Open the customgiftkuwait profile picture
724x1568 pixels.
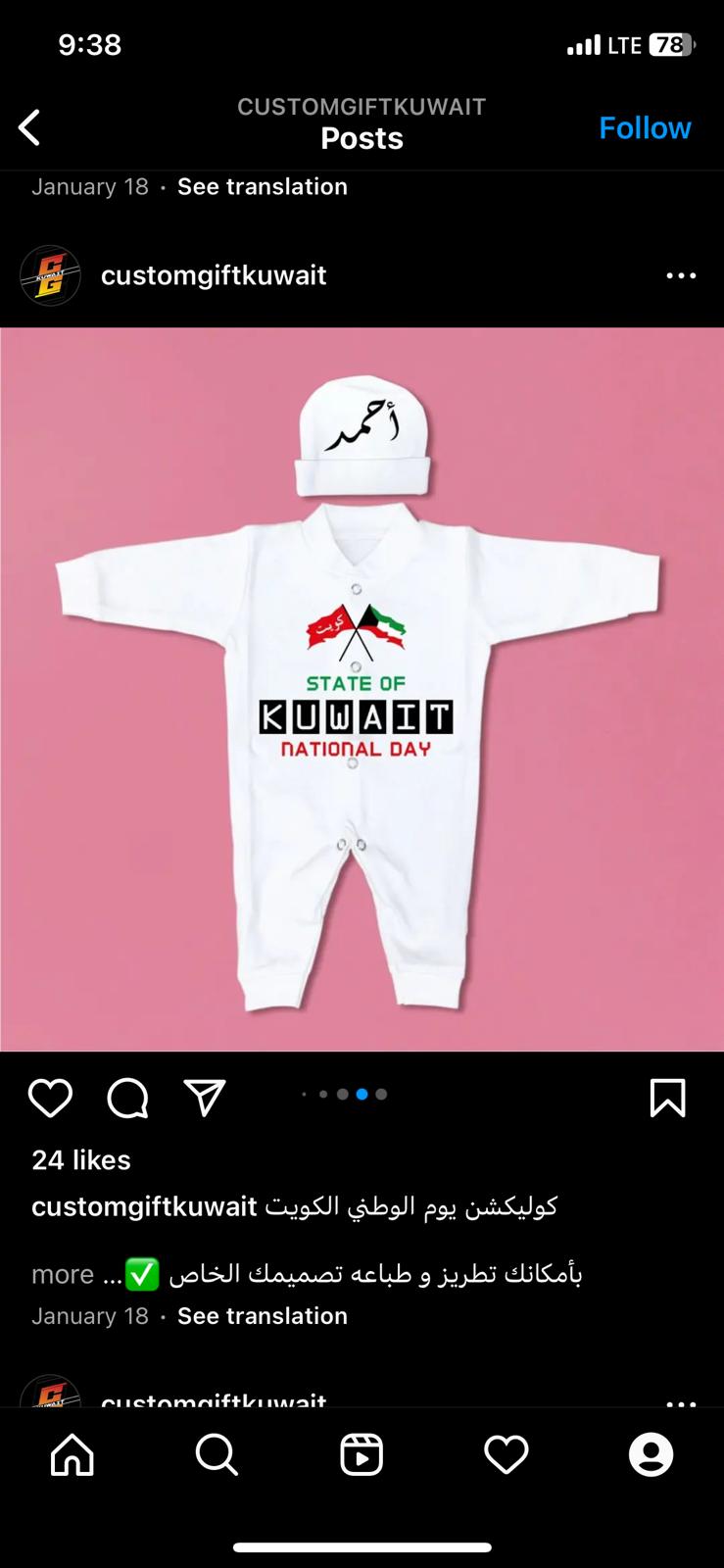tap(50, 275)
